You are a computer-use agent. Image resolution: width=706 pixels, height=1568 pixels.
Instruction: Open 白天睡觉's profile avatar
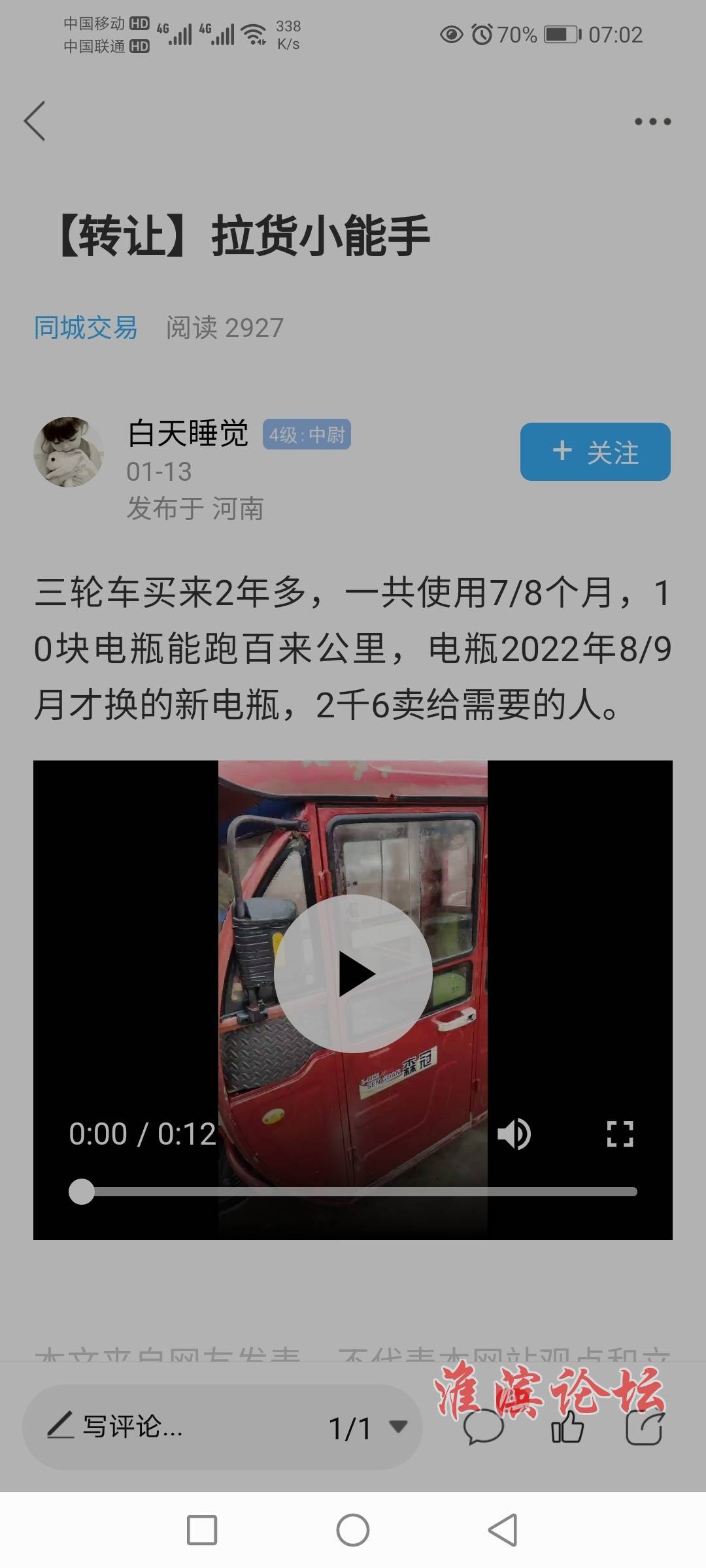pyautogui.click(x=69, y=452)
